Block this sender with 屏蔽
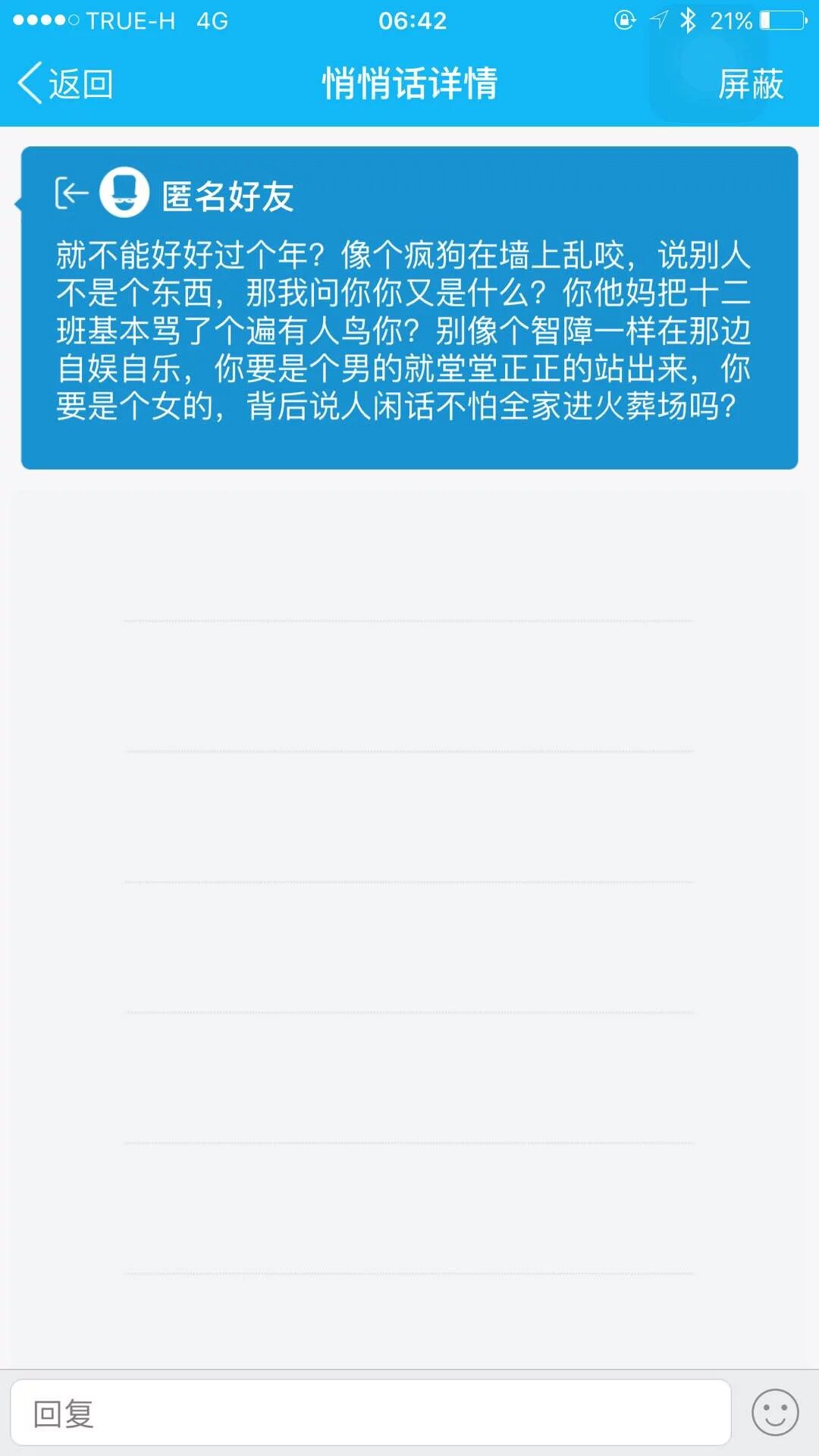The image size is (819, 1456). pos(749,83)
